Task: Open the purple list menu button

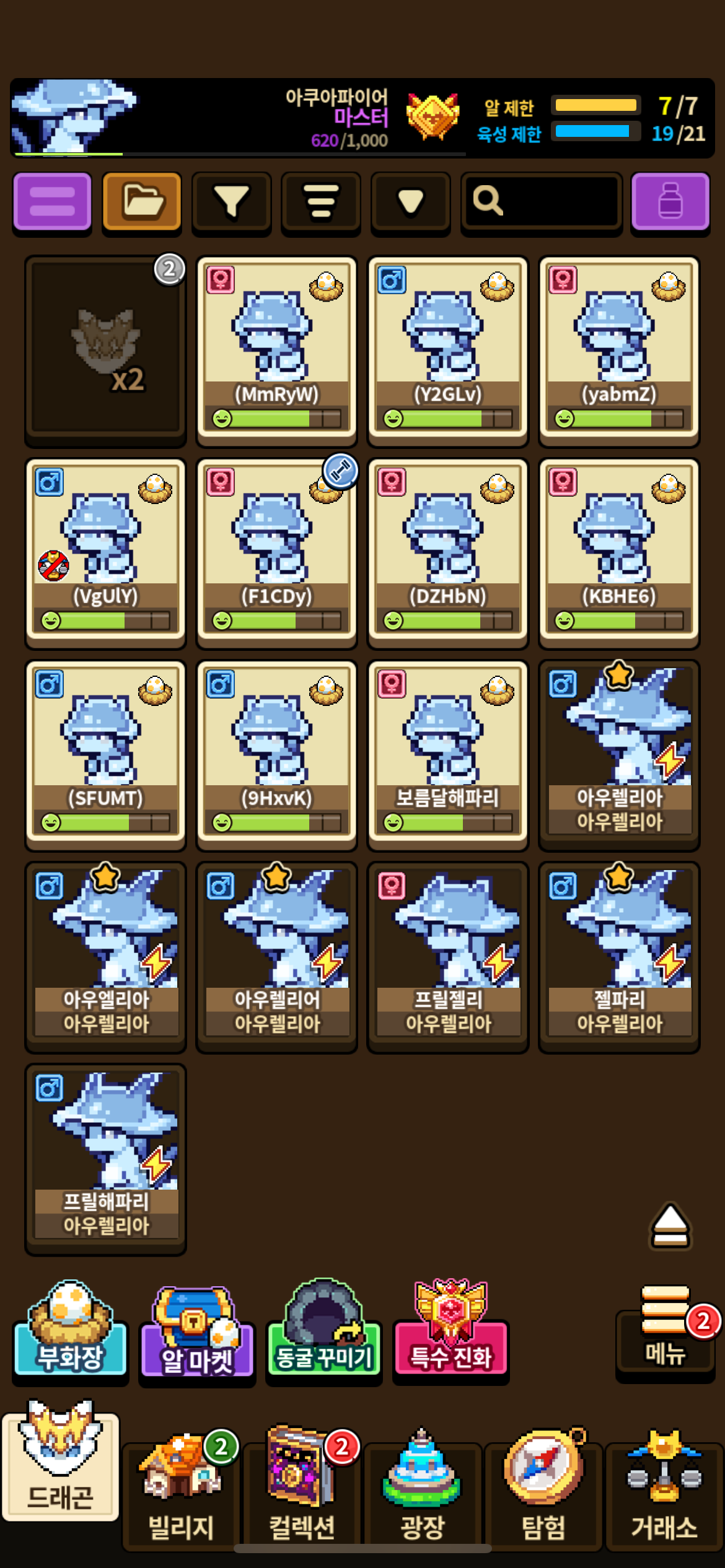Action: tap(52, 202)
